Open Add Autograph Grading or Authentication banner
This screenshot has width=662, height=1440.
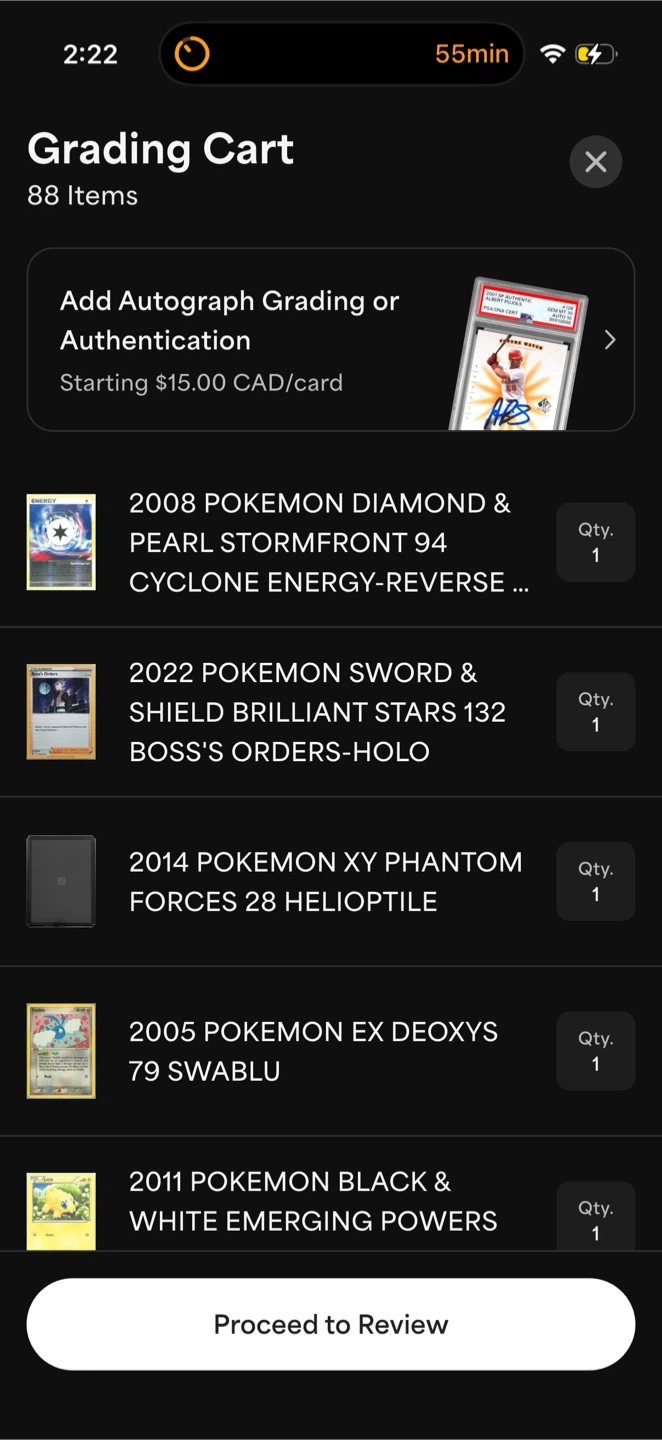(331, 340)
